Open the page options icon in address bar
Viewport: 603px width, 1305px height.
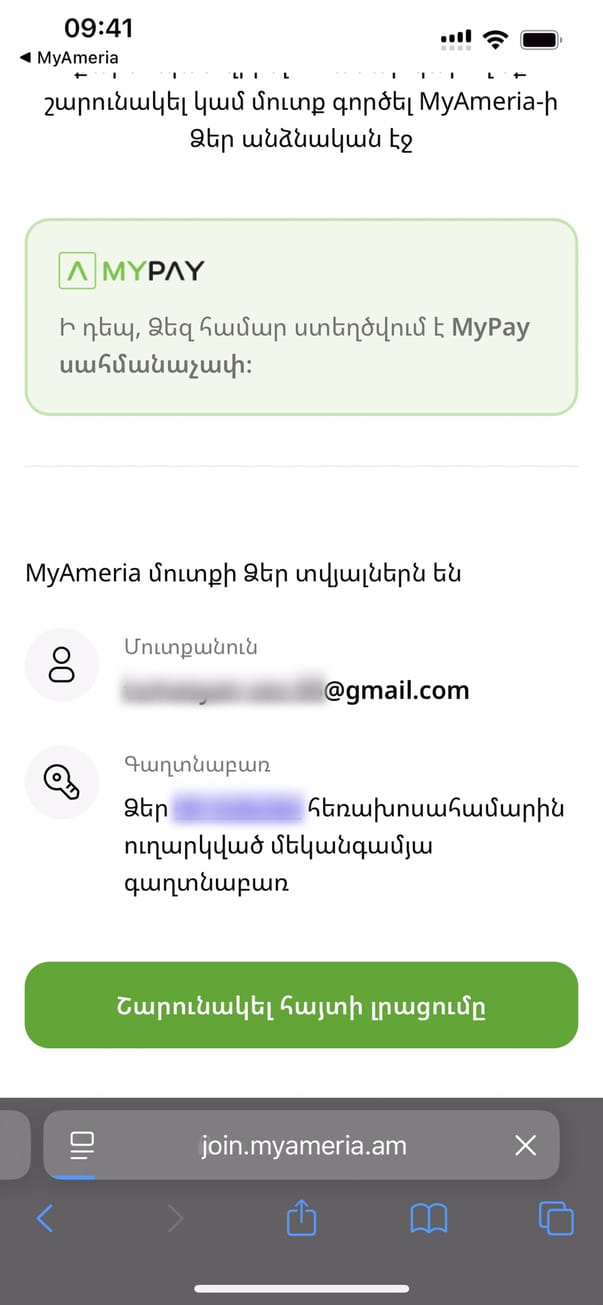coord(81,1145)
